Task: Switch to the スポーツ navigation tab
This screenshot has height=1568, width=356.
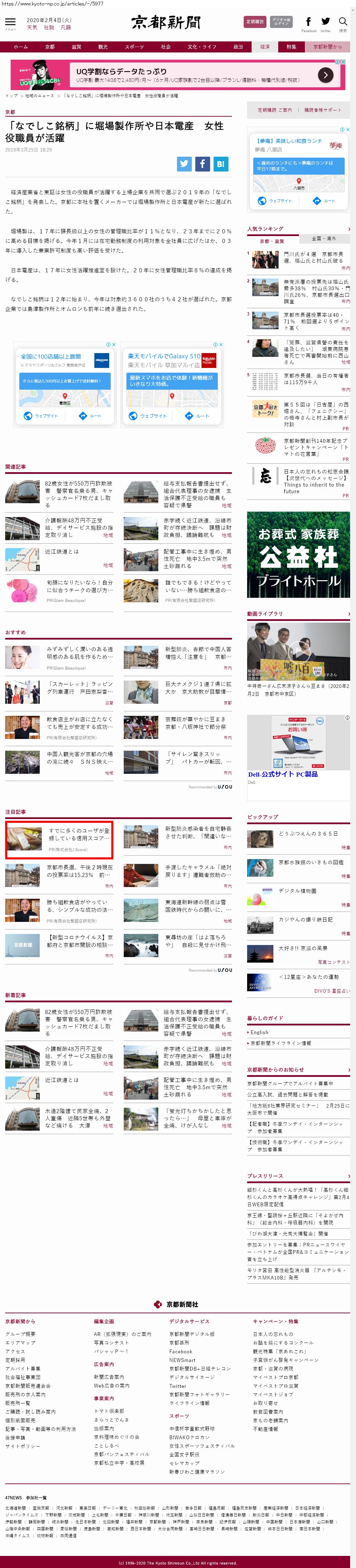Action: click(134, 47)
